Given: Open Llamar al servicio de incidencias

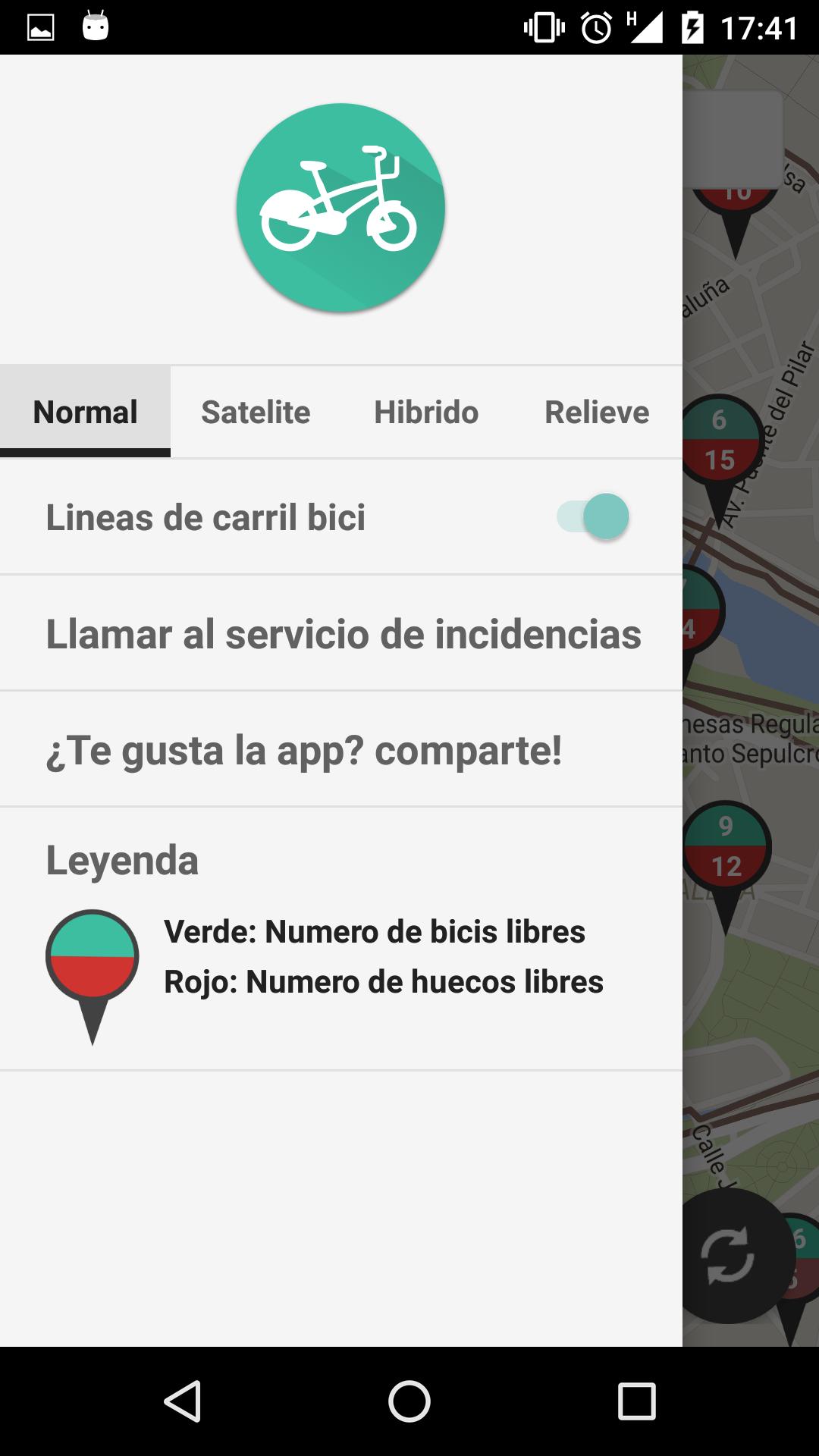Looking at the screenshot, I should (343, 634).
